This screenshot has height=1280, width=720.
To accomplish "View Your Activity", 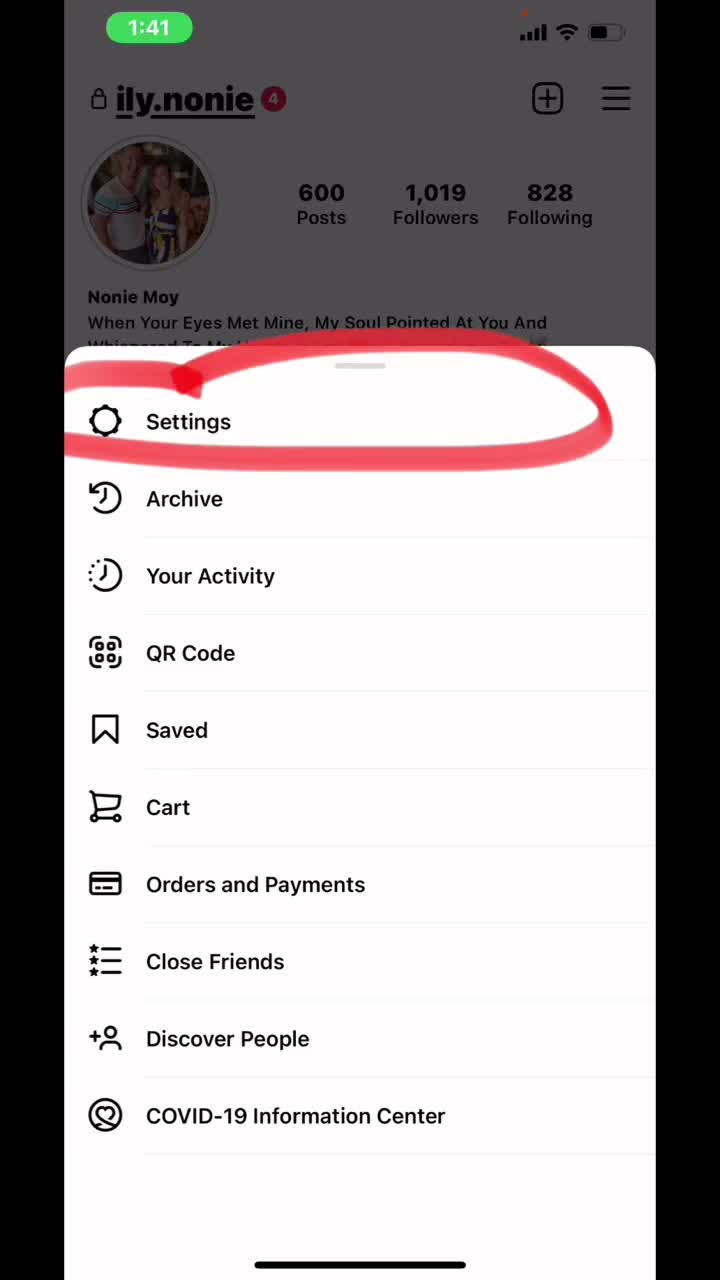I will coord(210,576).
